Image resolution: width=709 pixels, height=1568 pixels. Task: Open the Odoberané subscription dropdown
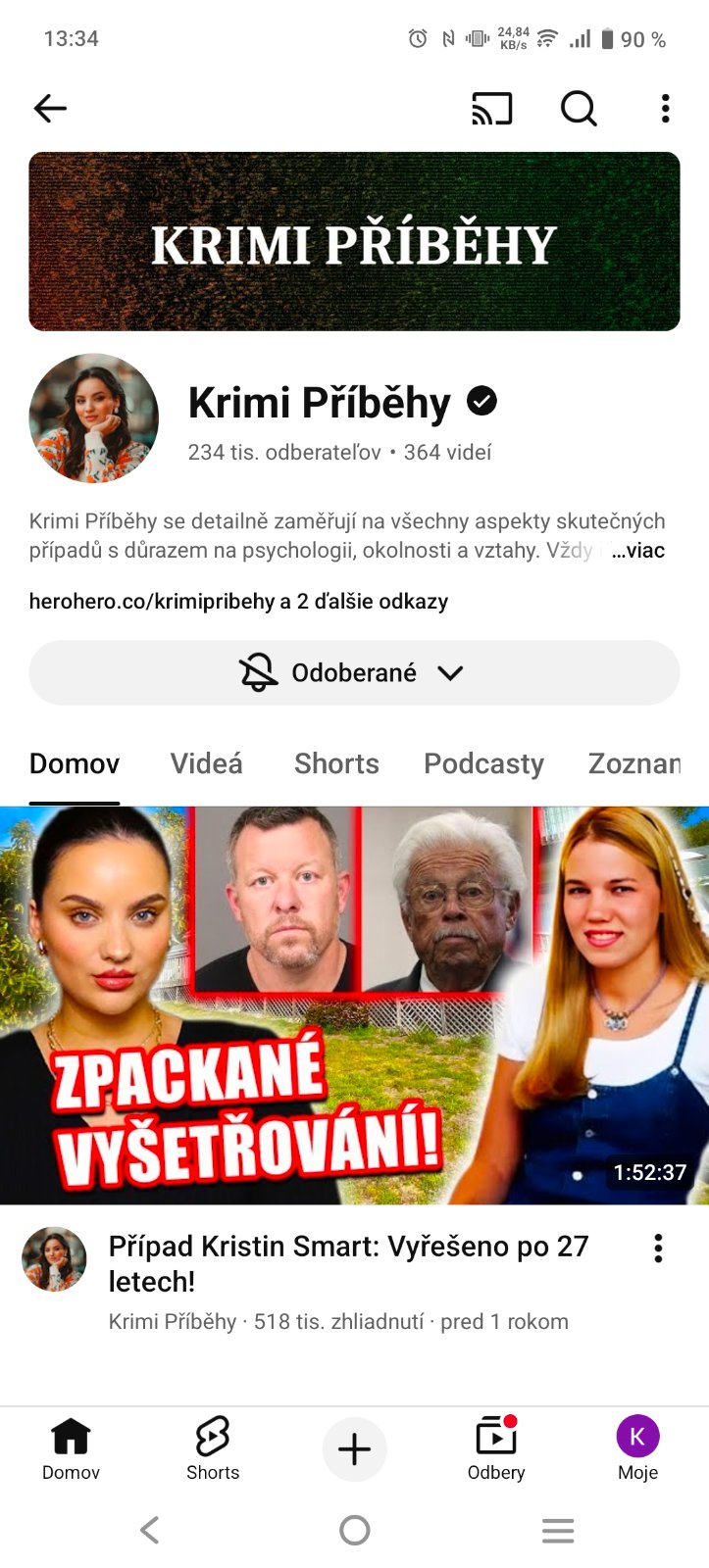click(x=354, y=673)
